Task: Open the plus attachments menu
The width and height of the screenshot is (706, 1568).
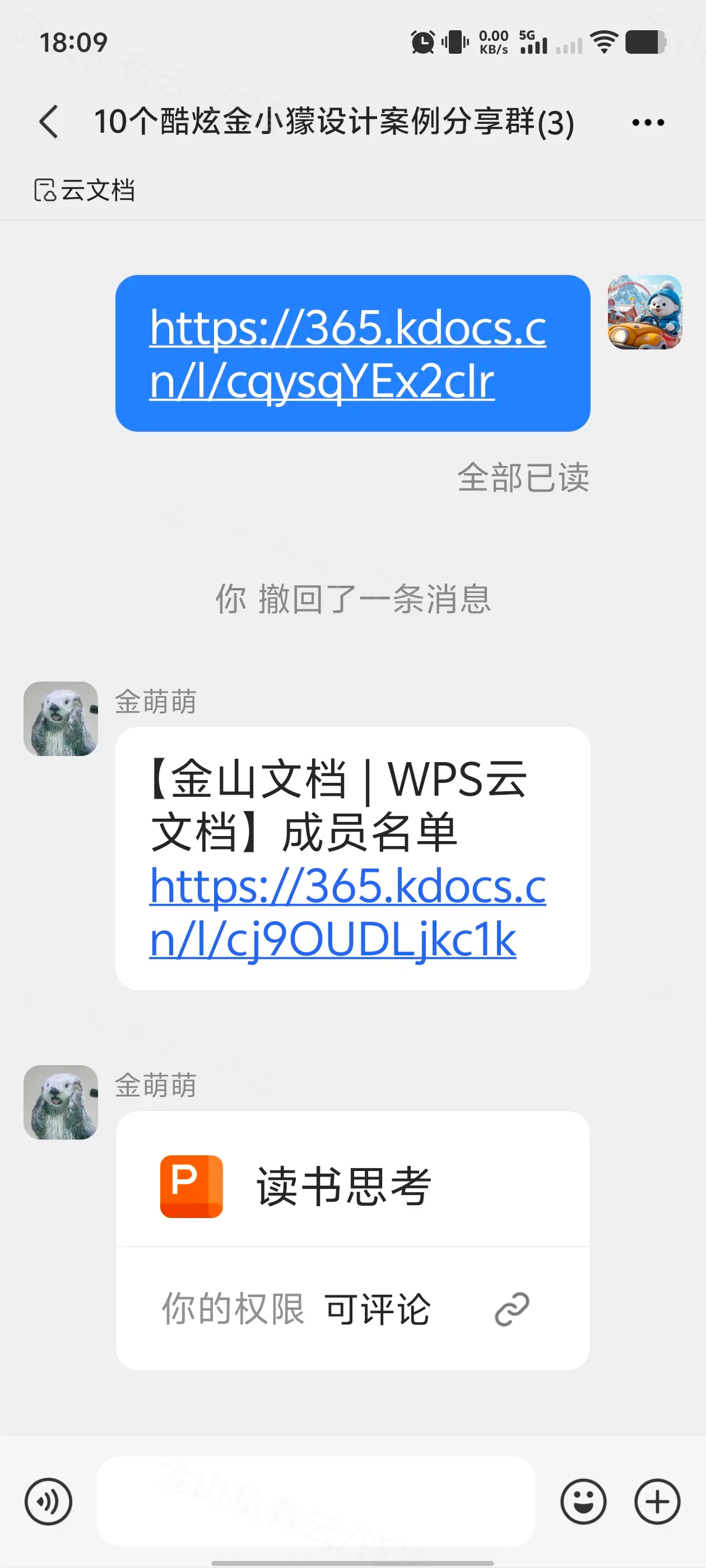Action: point(657,1502)
